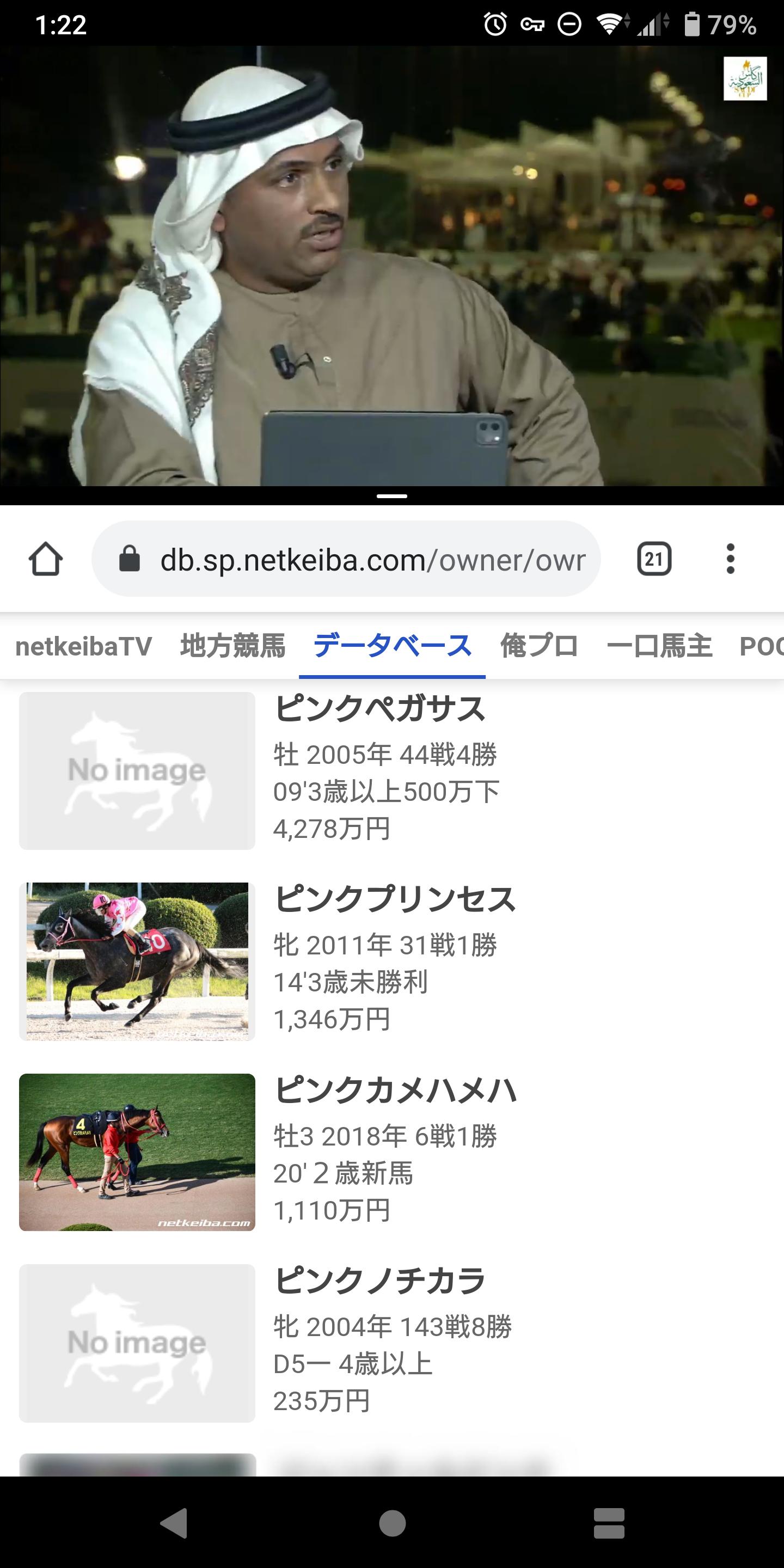Open the browser overflow menu
This screenshot has width=784, height=1568.
730,559
